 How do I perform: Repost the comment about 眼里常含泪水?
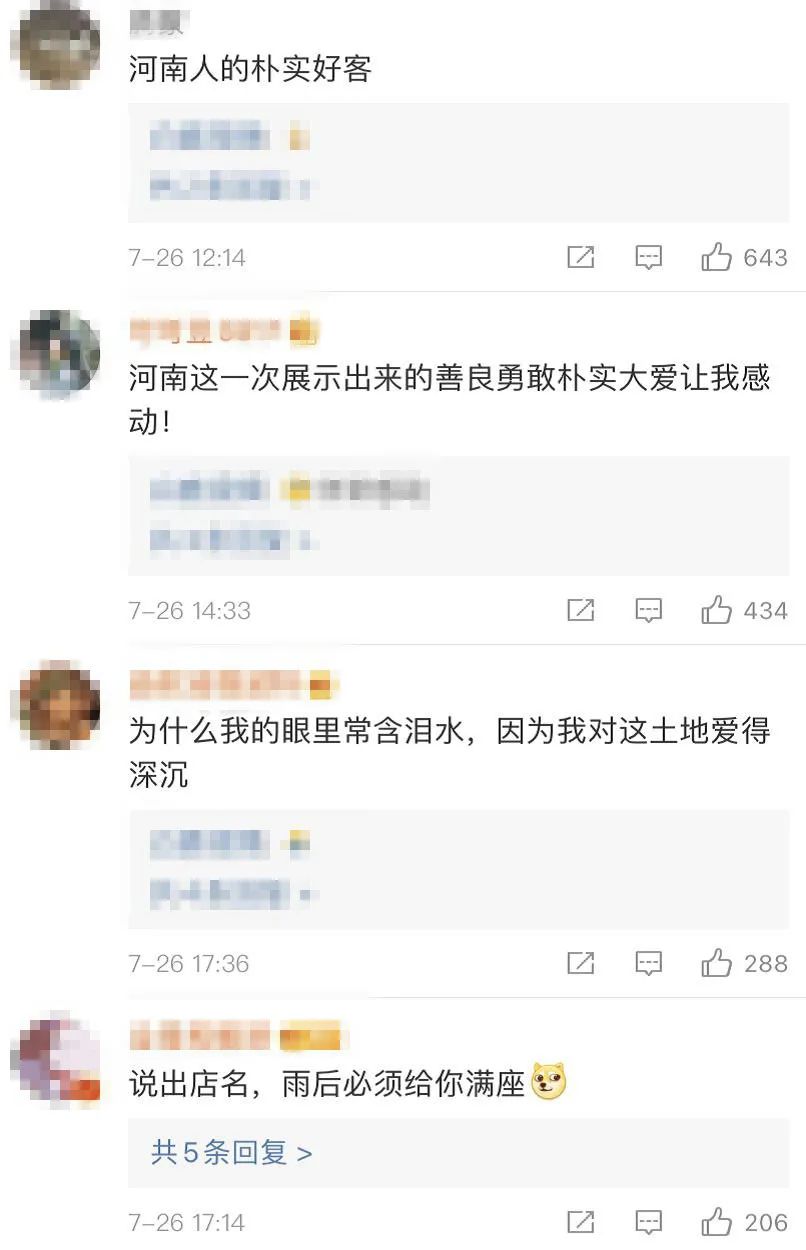point(581,963)
